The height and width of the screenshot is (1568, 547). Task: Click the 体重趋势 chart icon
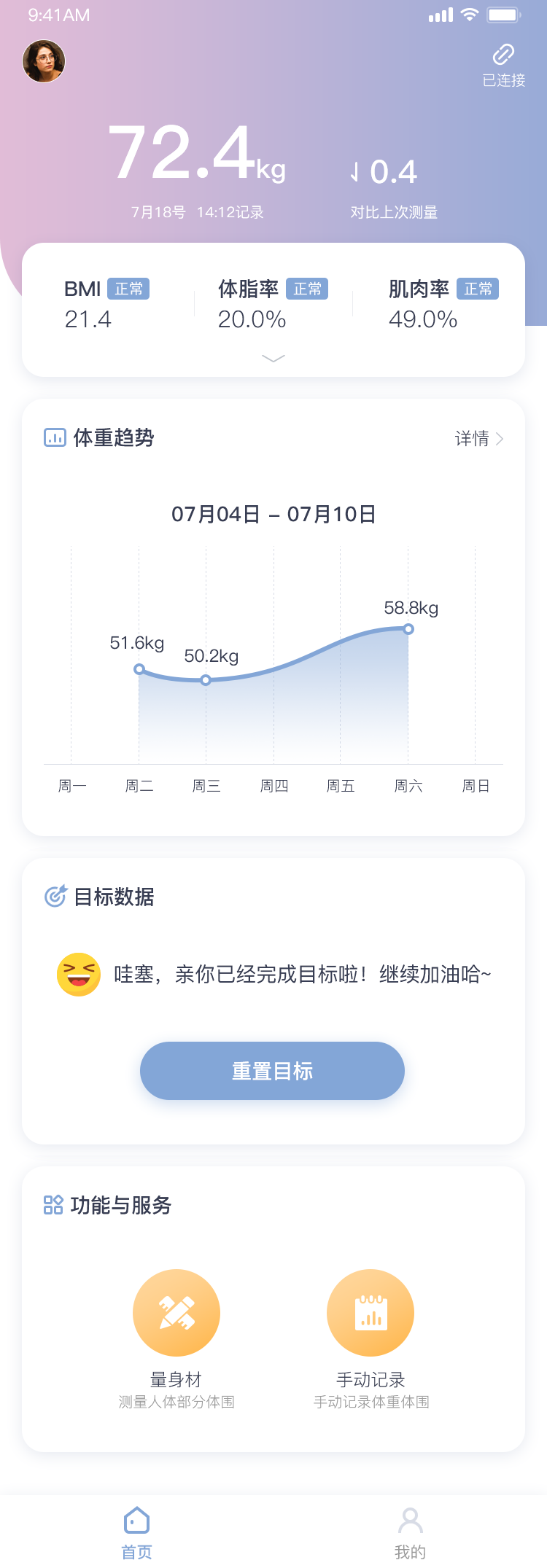point(53,437)
